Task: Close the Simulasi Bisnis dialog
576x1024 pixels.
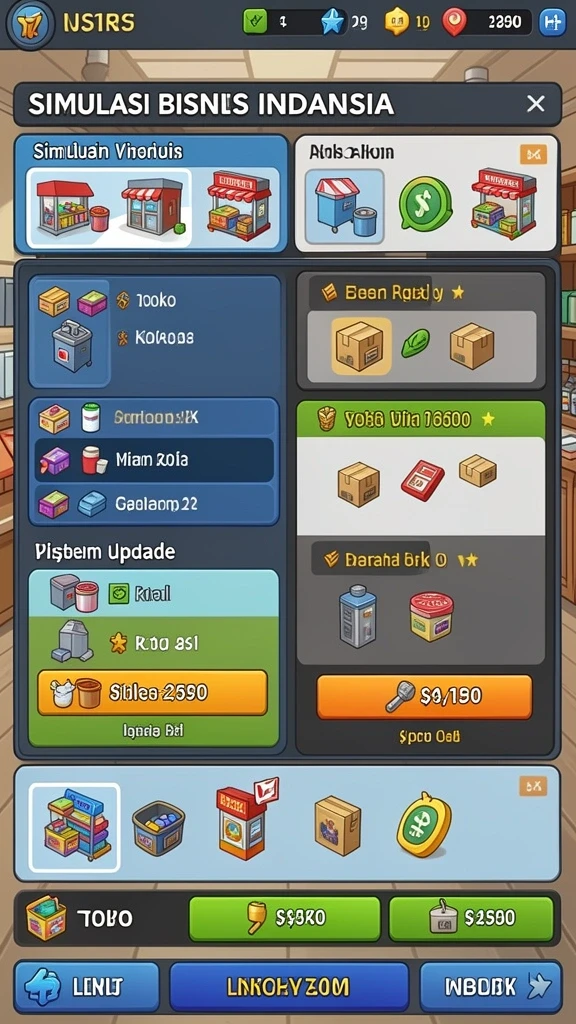Action: pyautogui.click(x=536, y=103)
